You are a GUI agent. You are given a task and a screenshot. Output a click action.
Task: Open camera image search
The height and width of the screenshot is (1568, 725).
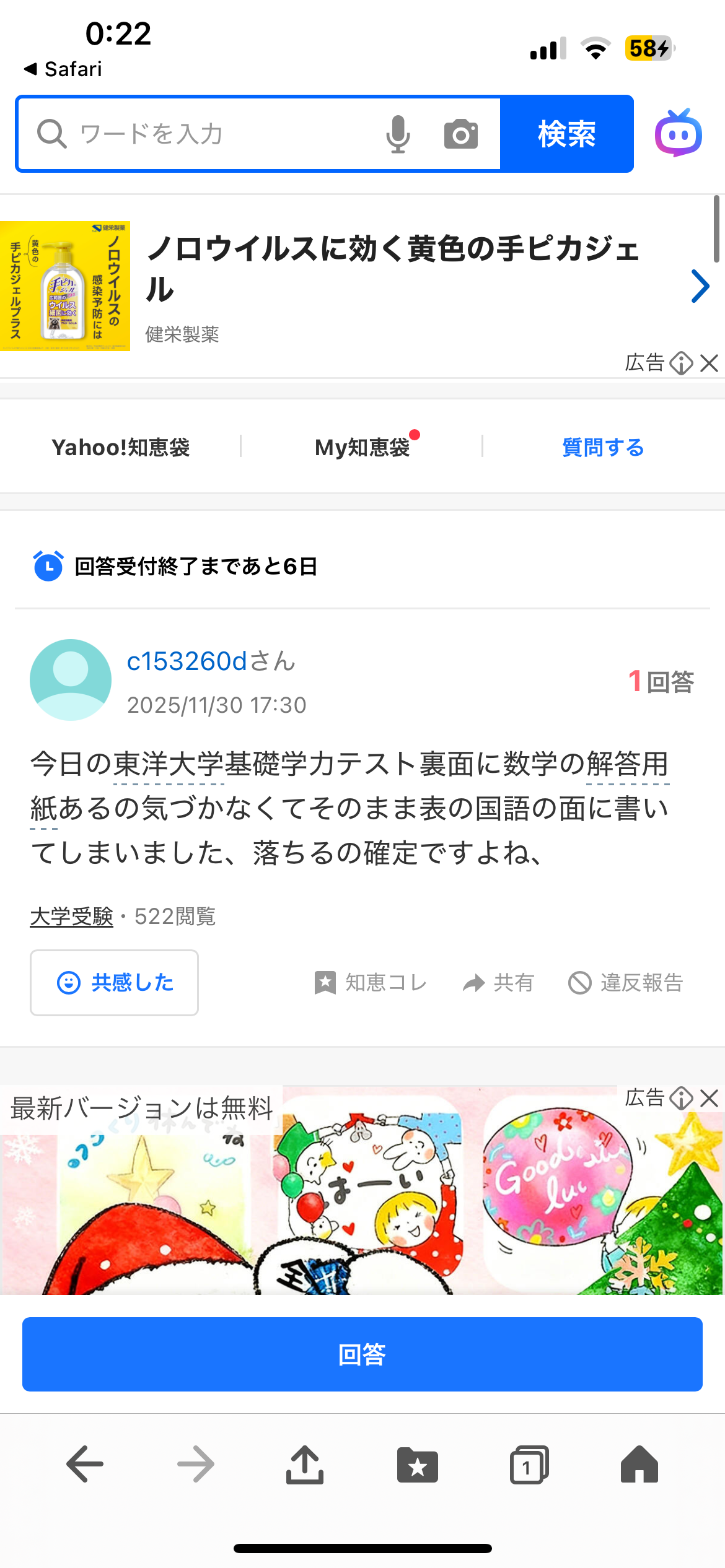(x=461, y=134)
